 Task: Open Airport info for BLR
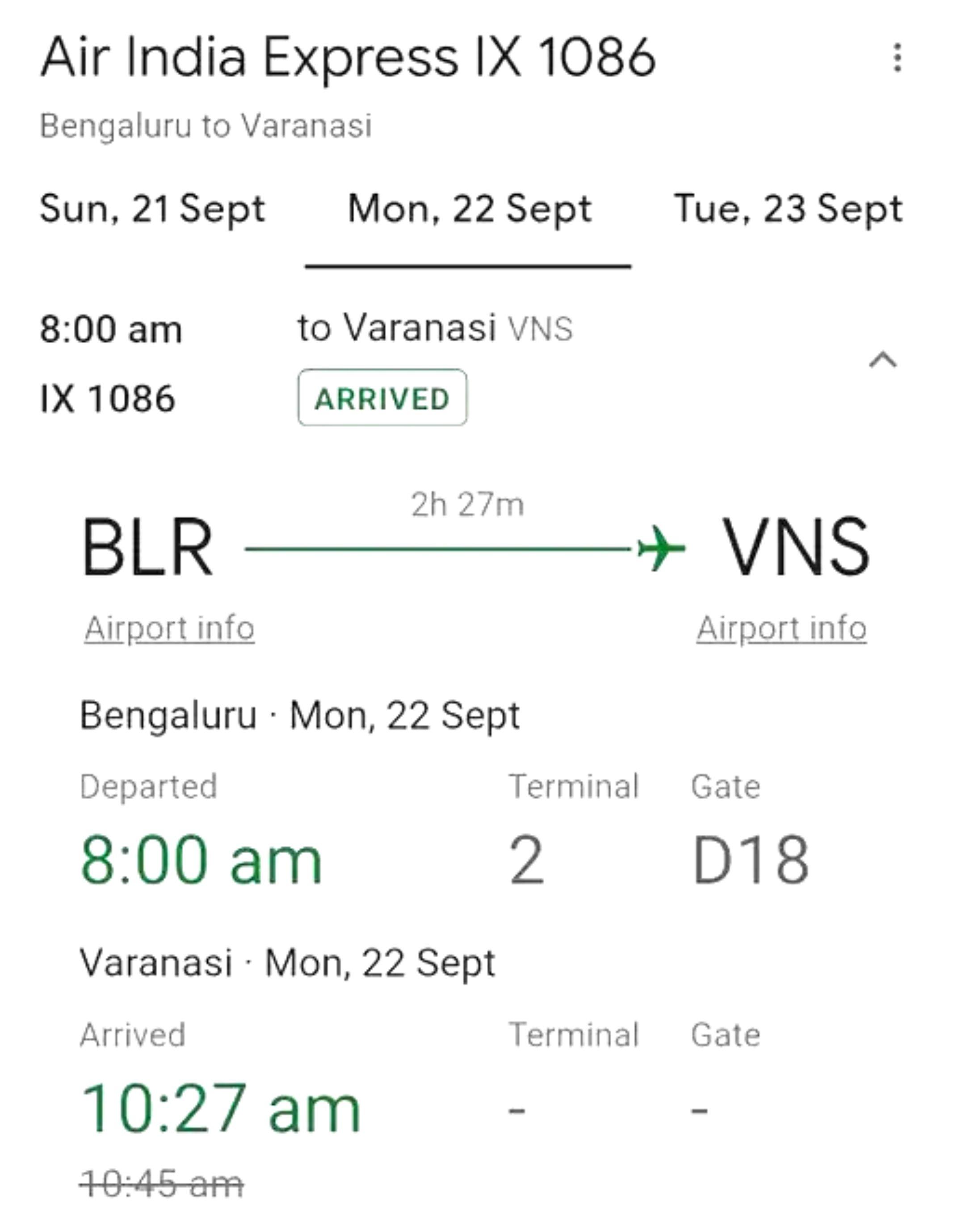tap(169, 628)
